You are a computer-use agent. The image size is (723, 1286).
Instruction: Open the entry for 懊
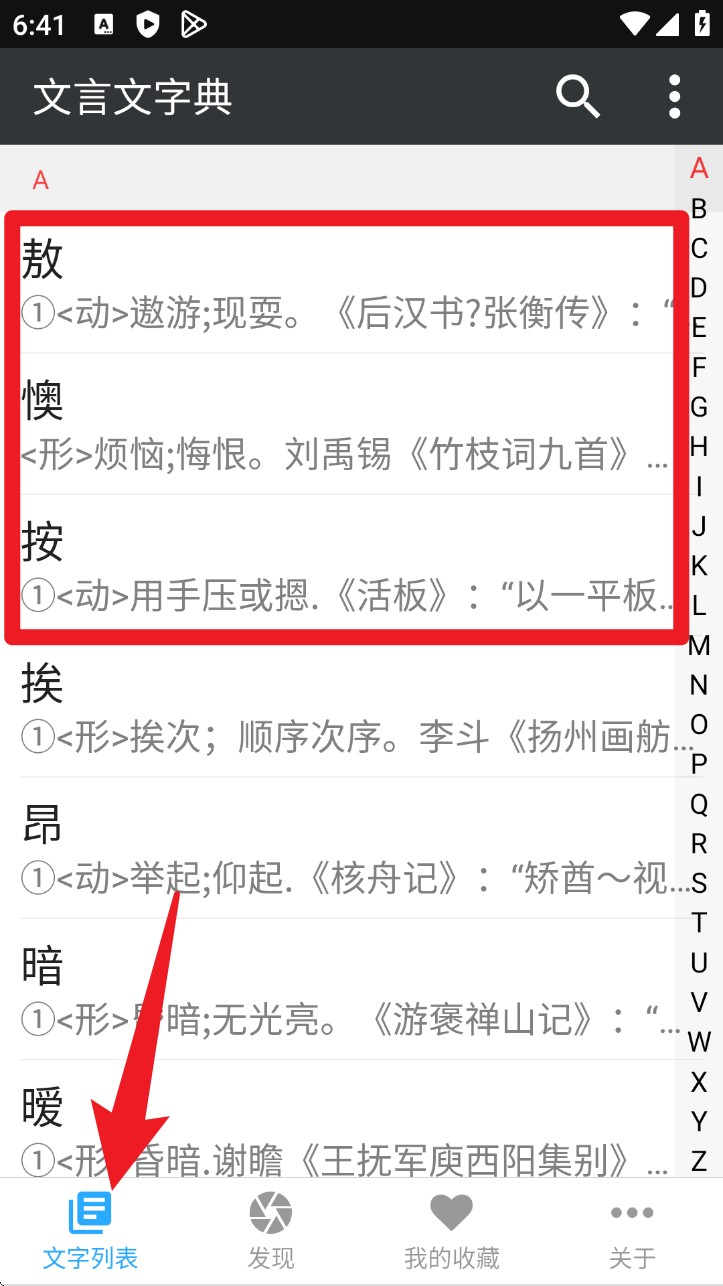pos(347,424)
